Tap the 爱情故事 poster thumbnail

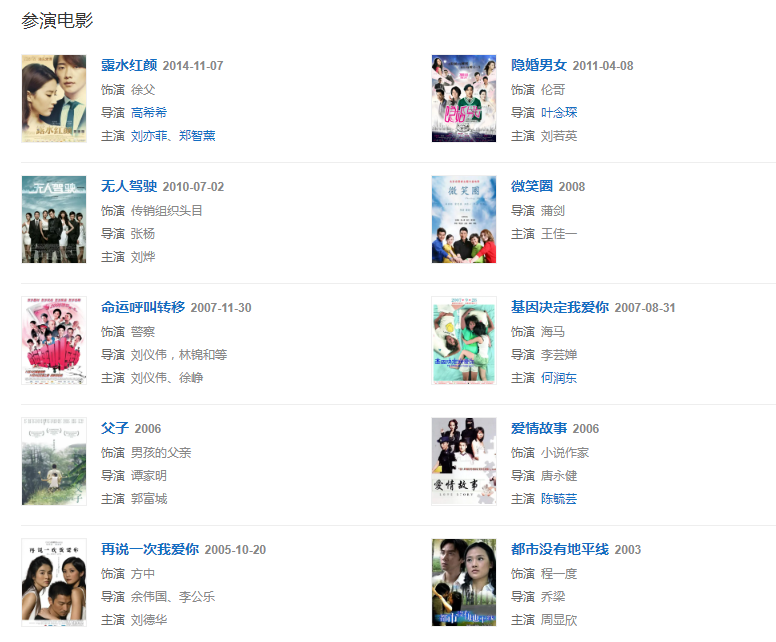(464, 462)
